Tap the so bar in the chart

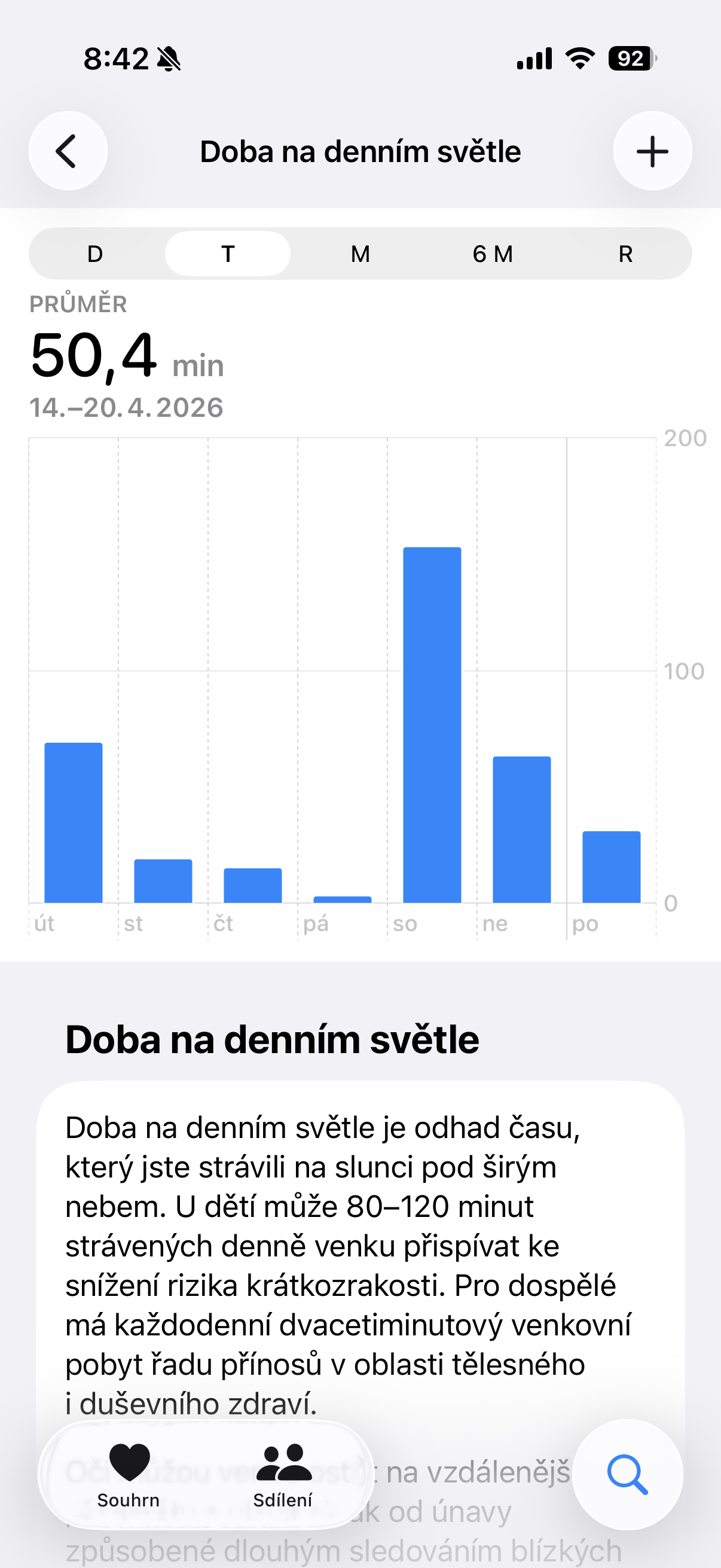point(432,724)
